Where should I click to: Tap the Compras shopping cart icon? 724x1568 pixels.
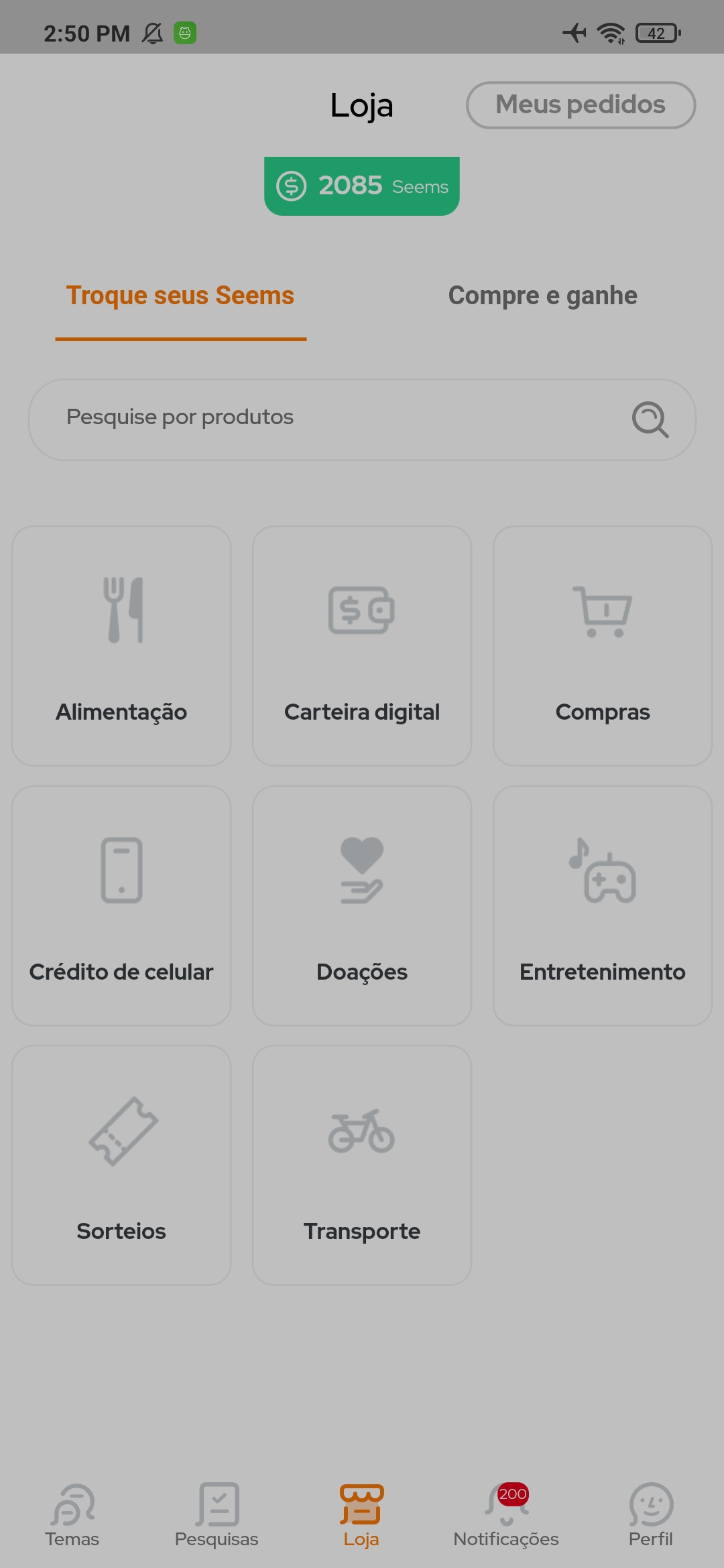click(602, 610)
